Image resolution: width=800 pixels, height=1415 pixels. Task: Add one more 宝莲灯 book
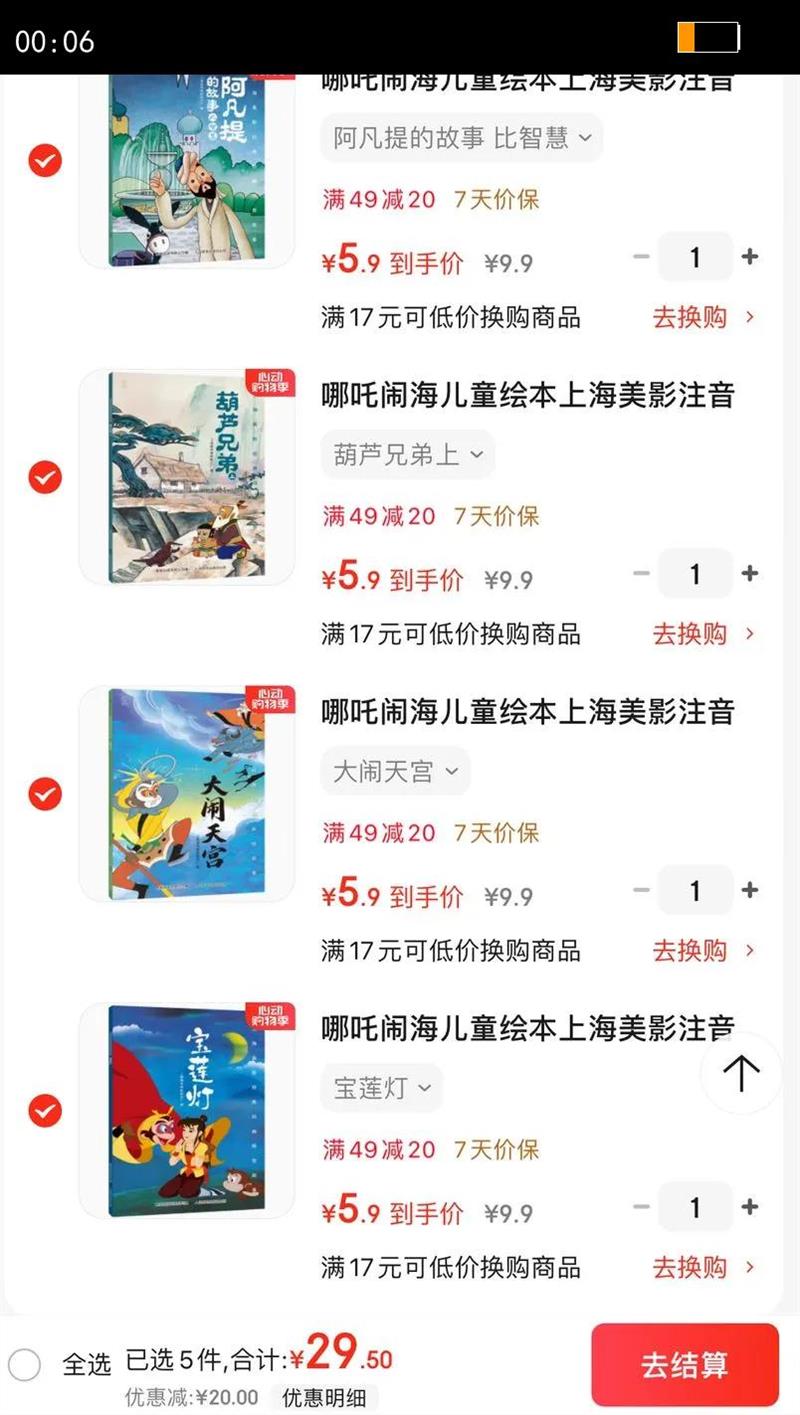pos(750,1207)
